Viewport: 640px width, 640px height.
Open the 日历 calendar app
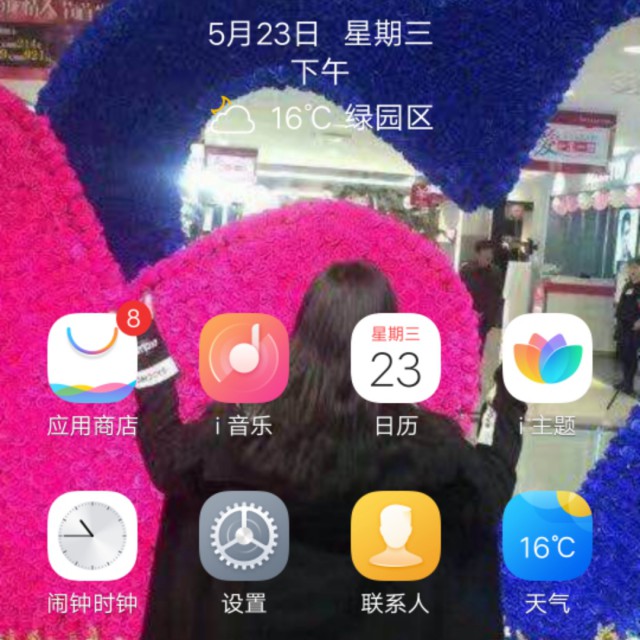pos(396,358)
